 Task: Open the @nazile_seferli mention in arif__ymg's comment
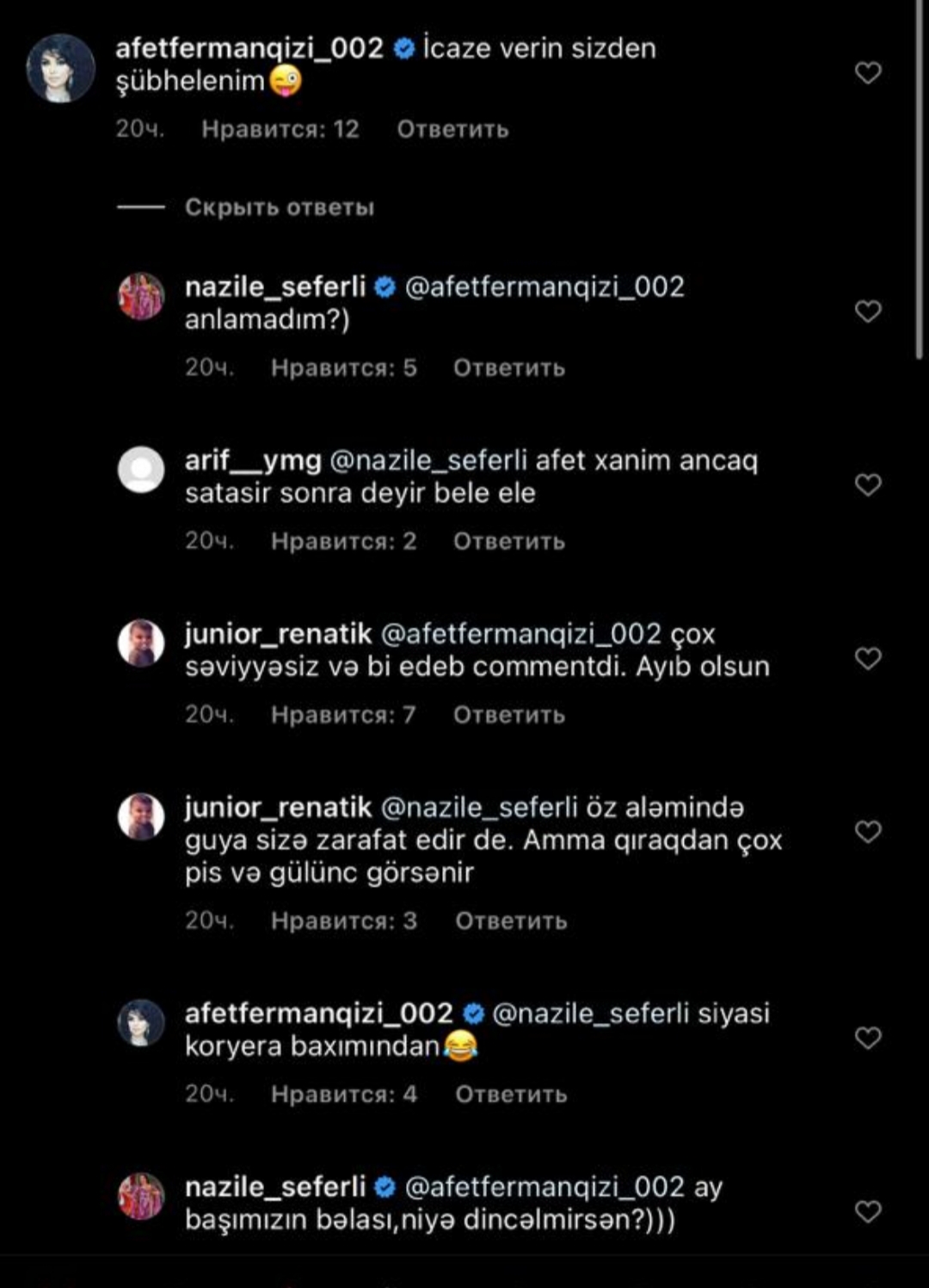pos(428,461)
